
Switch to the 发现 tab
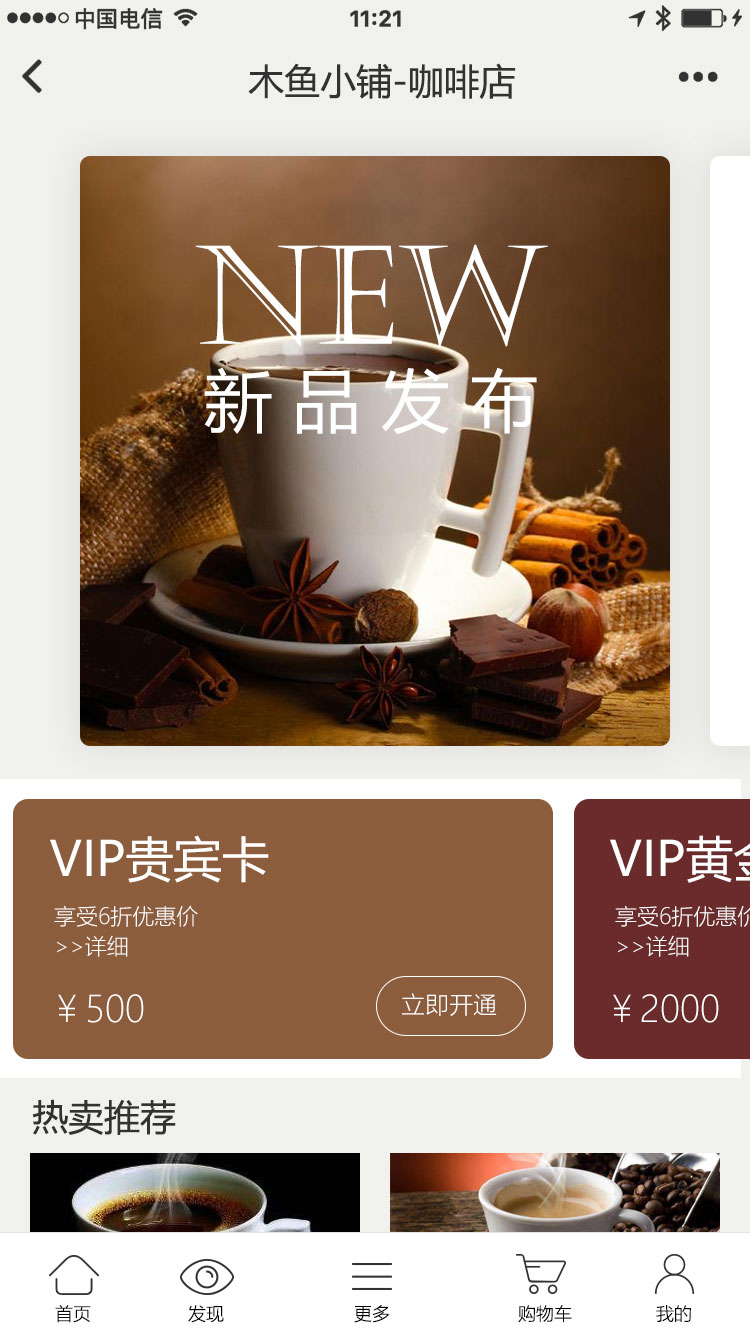[x=206, y=1288]
